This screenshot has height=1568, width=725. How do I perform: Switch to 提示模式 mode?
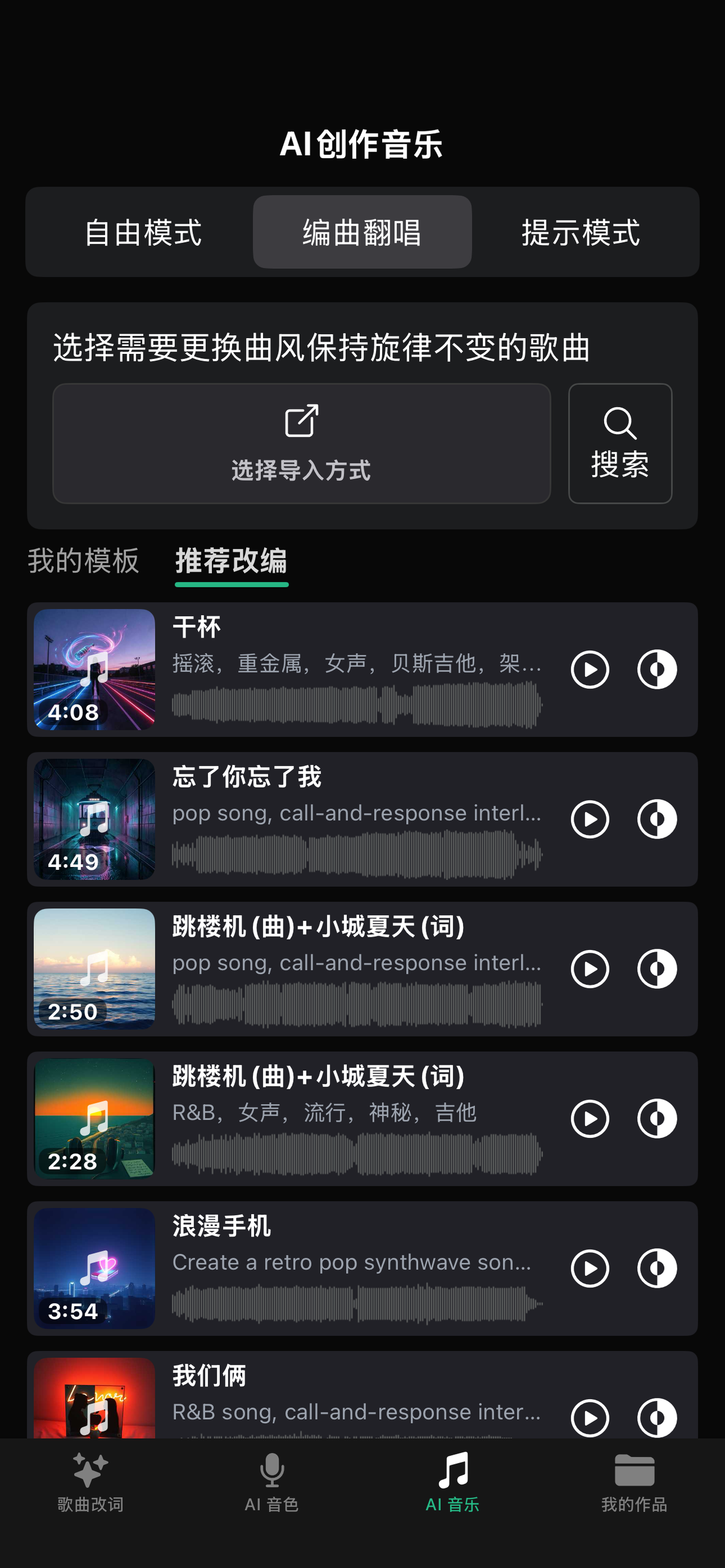(x=580, y=232)
